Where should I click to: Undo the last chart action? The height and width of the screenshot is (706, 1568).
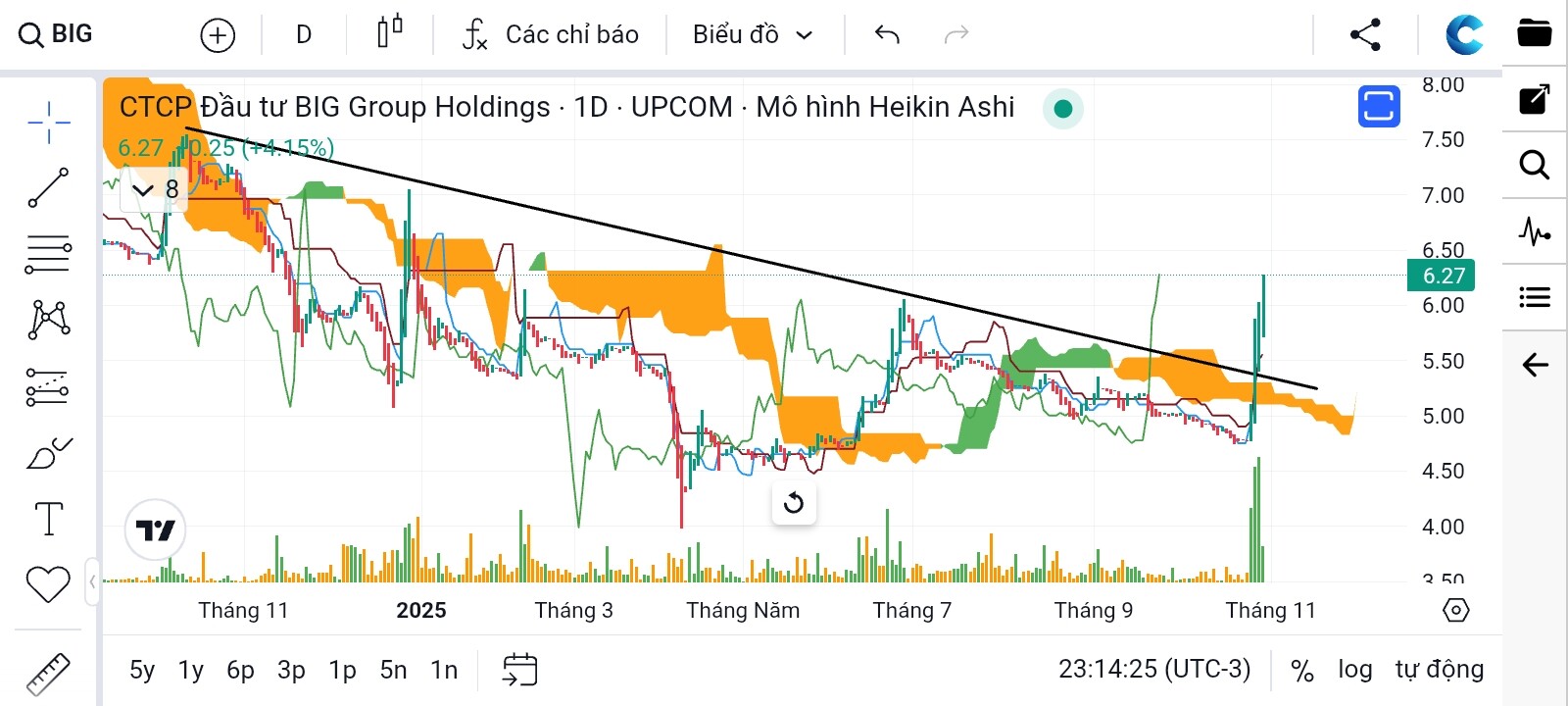[887, 35]
